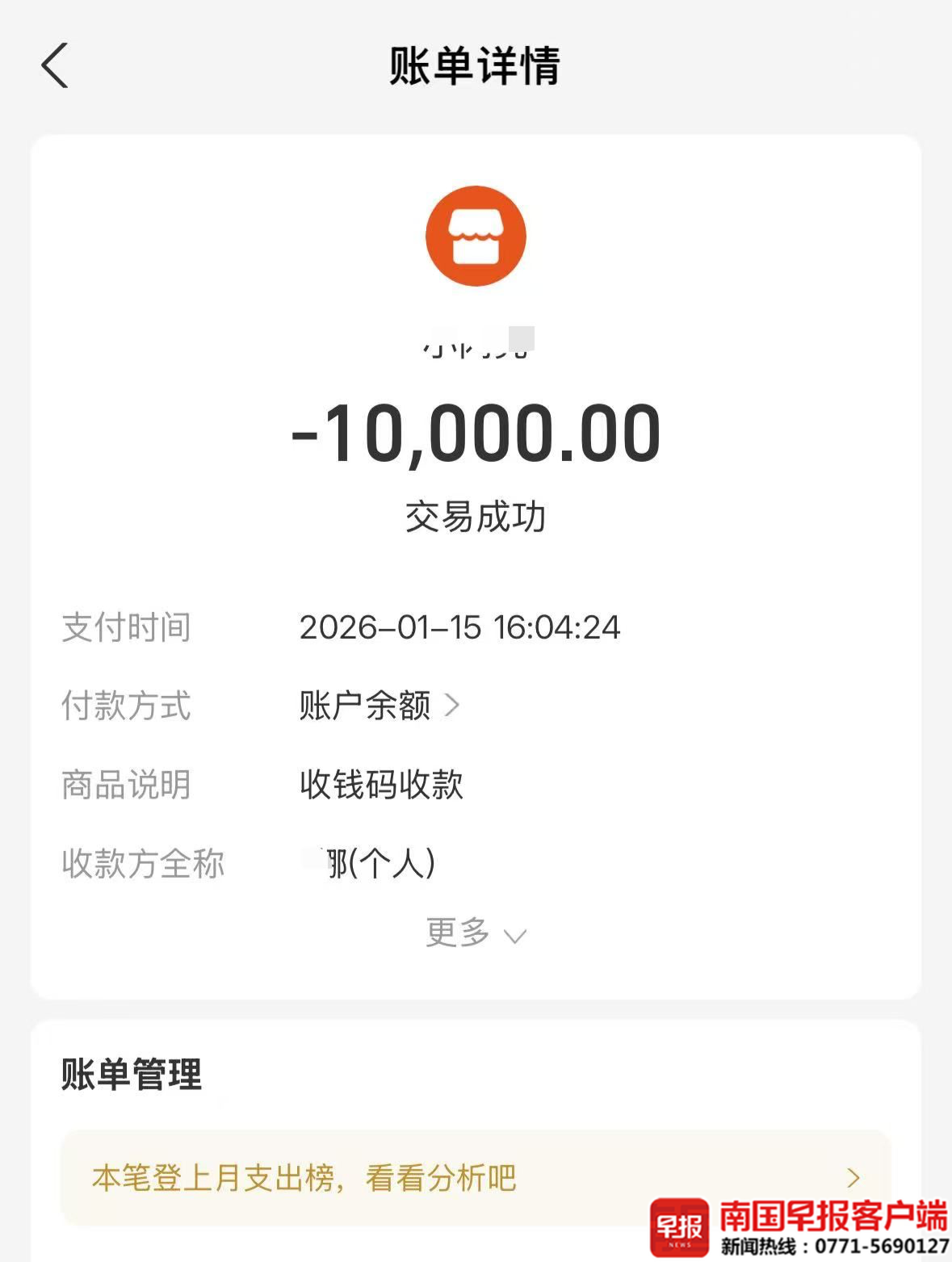
Task: Tap the orange merchant shop icon
Action: [x=476, y=237]
